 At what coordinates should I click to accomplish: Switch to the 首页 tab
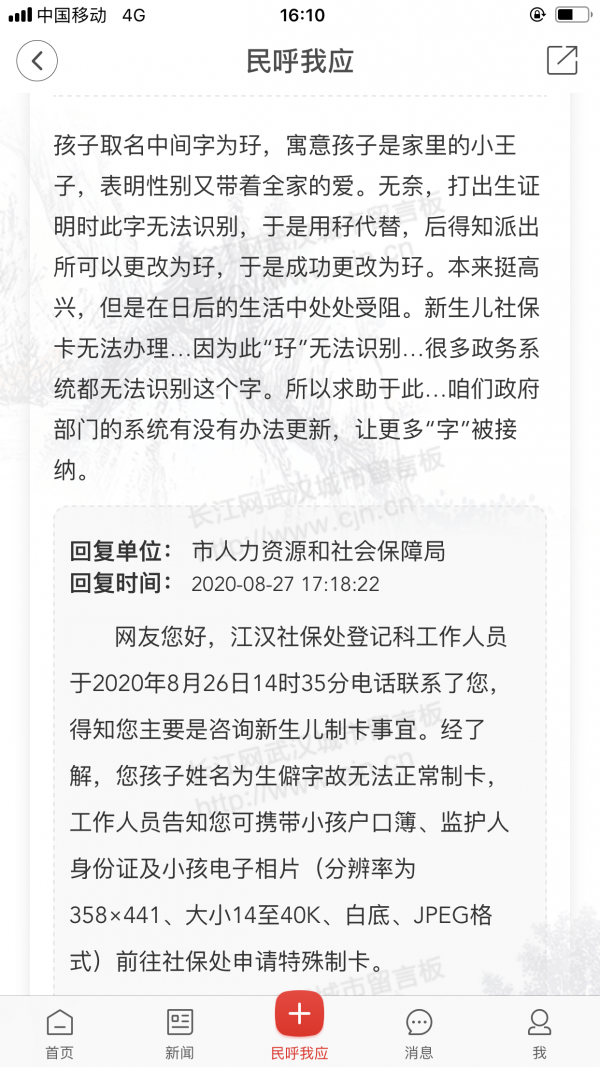coord(60,1032)
